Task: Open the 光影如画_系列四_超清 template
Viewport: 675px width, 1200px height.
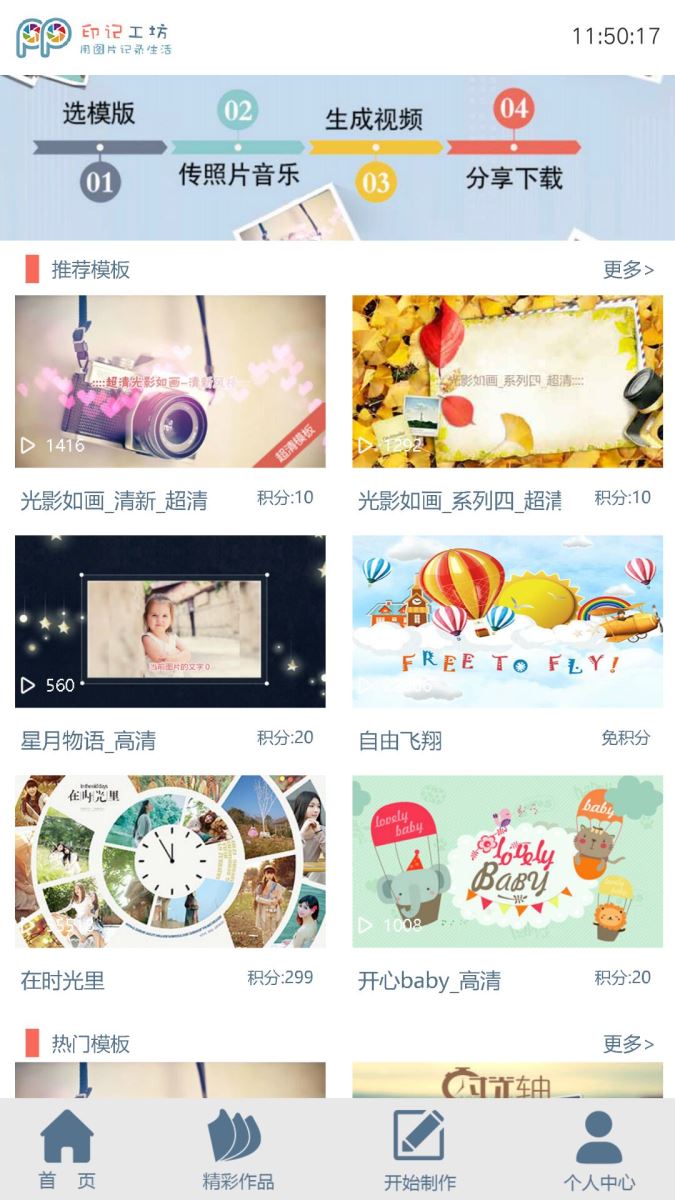Action: pos(507,381)
